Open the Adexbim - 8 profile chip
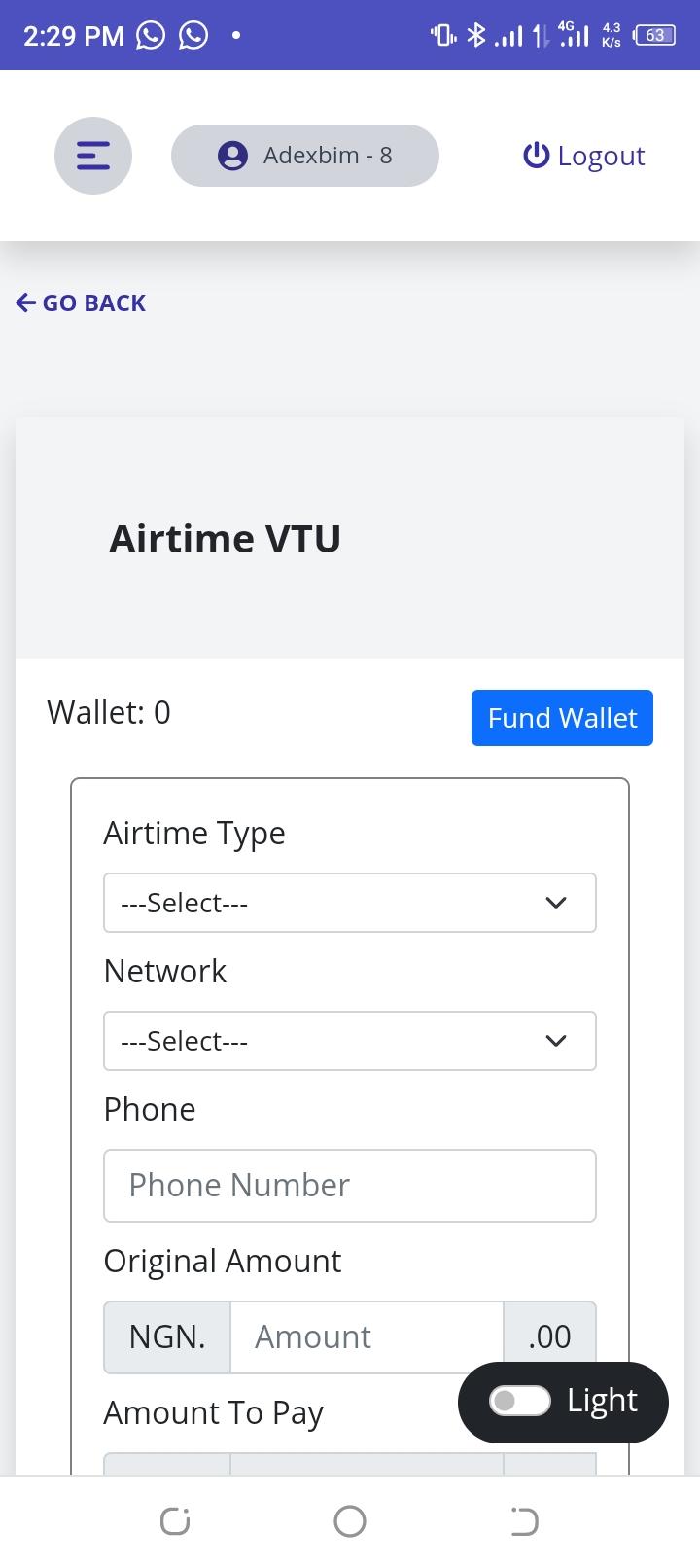This screenshot has height=1568, width=700. pyautogui.click(x=305, y=156)
